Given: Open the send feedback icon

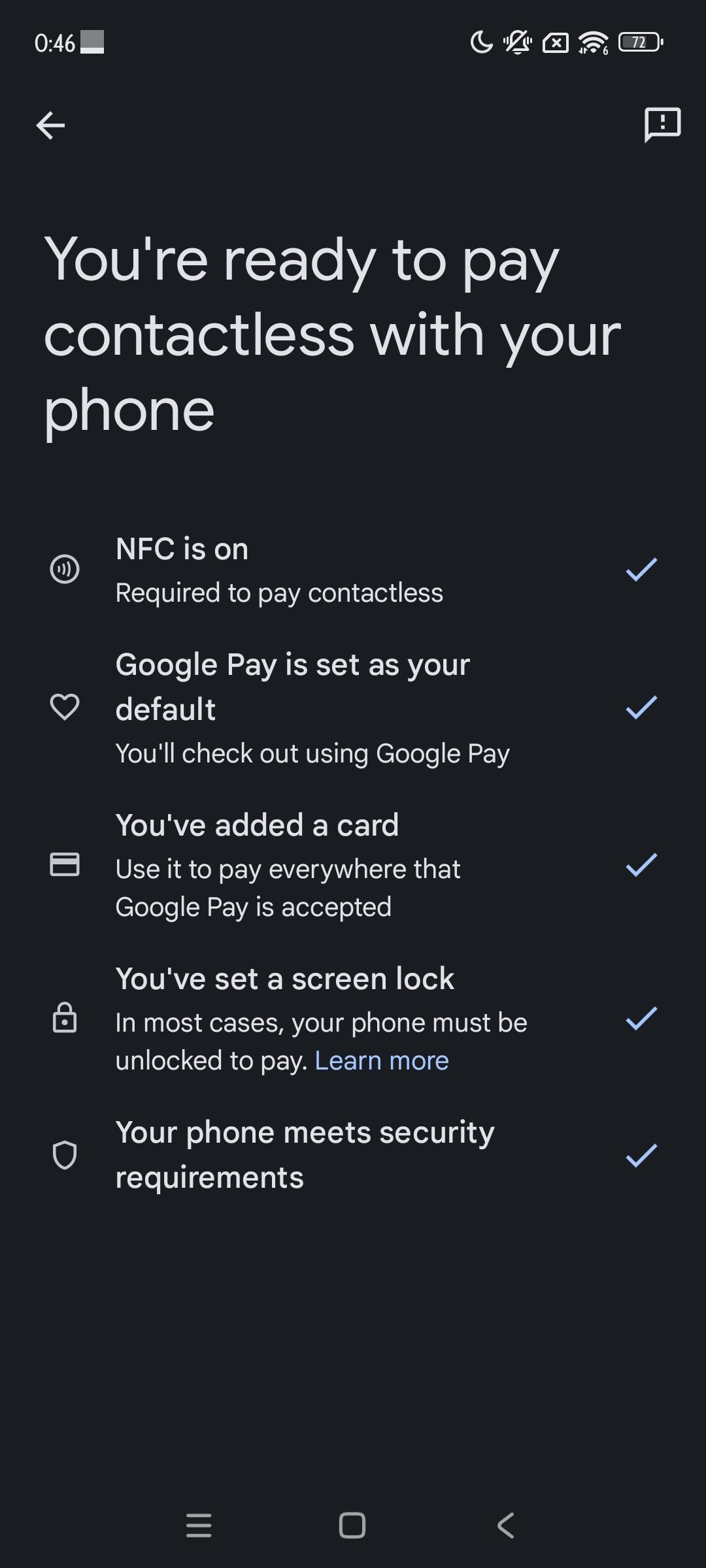Looking at the screenshot, I should 662,124.
